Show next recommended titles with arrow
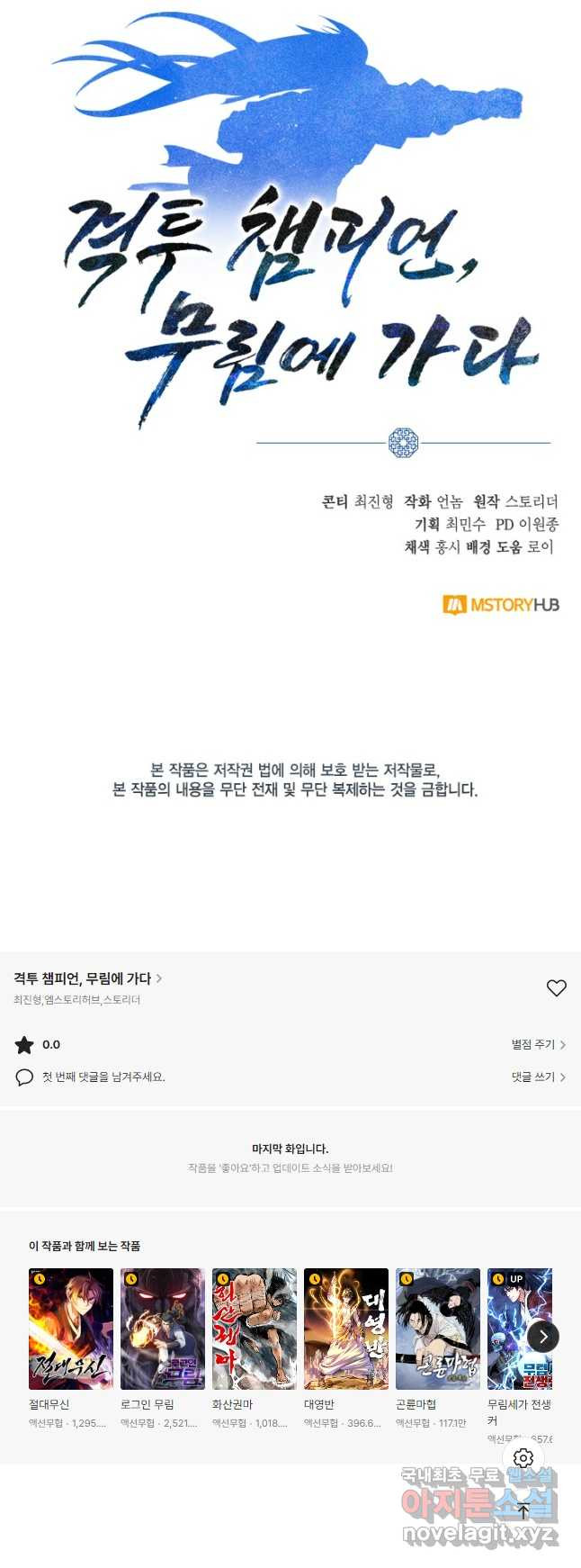The width and height of the screenshot is (581, 1568). coord(543,1337)
